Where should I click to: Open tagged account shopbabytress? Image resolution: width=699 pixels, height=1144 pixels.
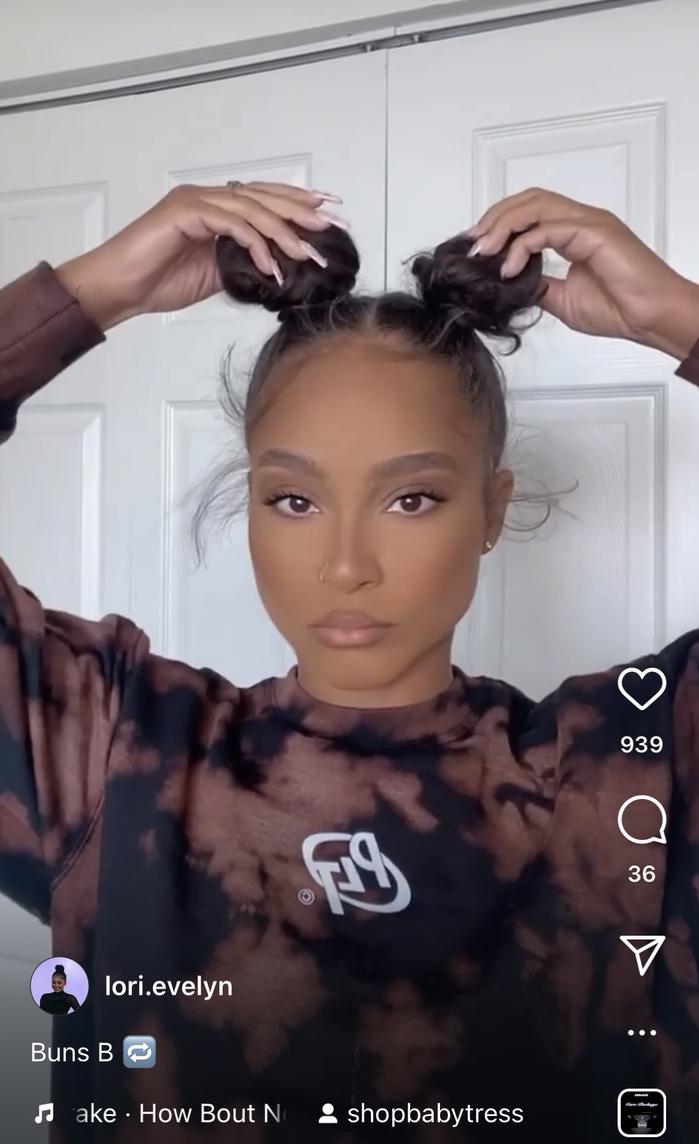[423, 1113]
